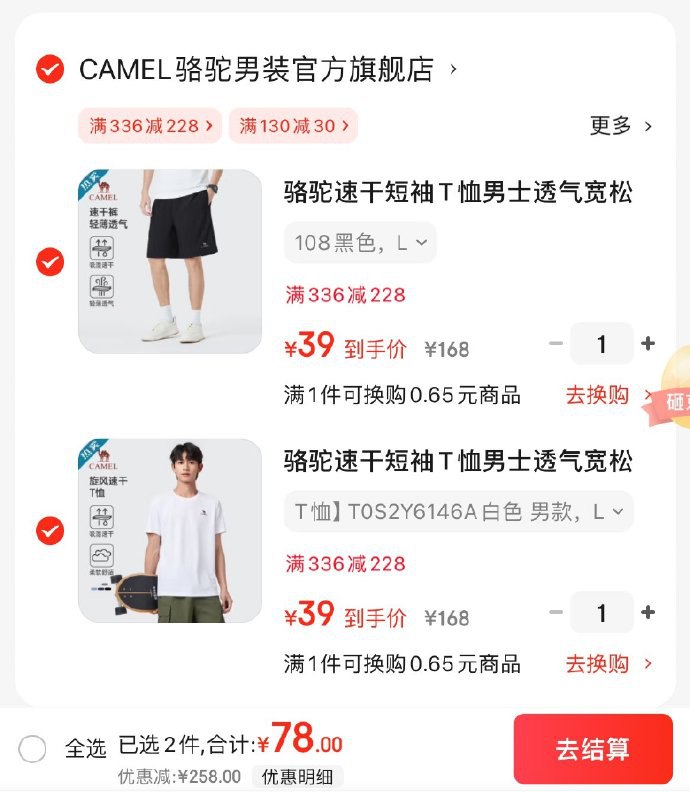Uncheck the white T-shirt item checkbox
This screenshot has height=792, width=690.
(x=49, y=531)
